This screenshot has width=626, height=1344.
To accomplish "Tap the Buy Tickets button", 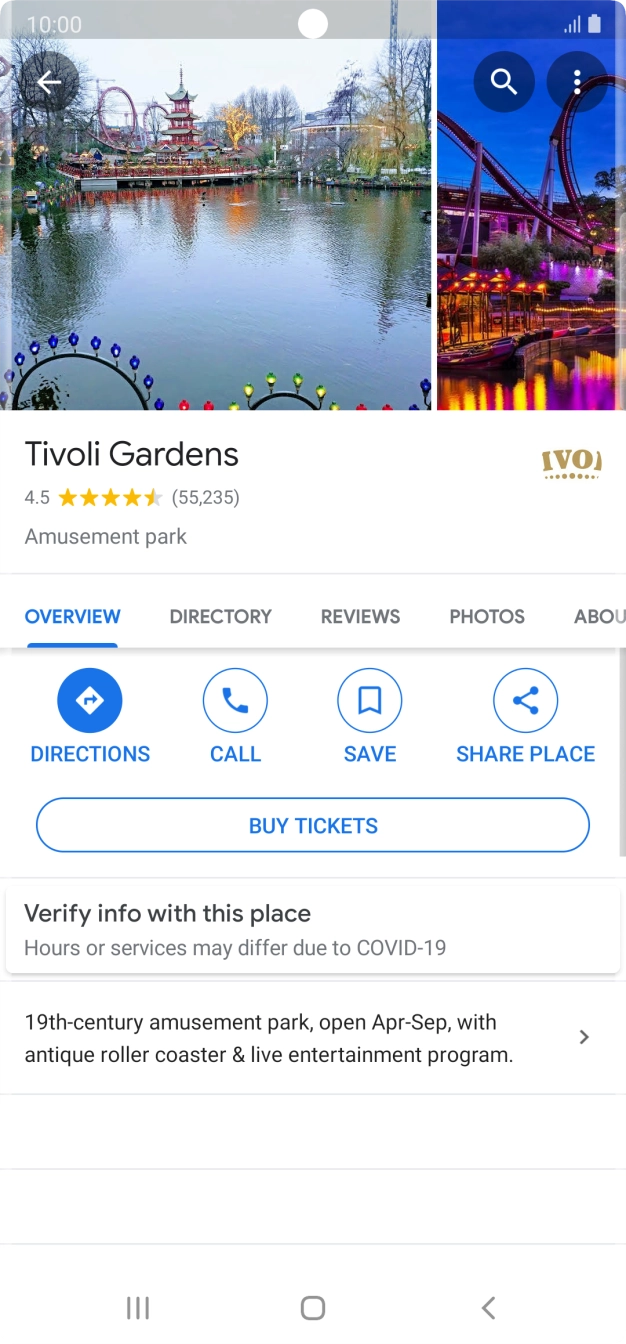I will (x=313, y=825).
